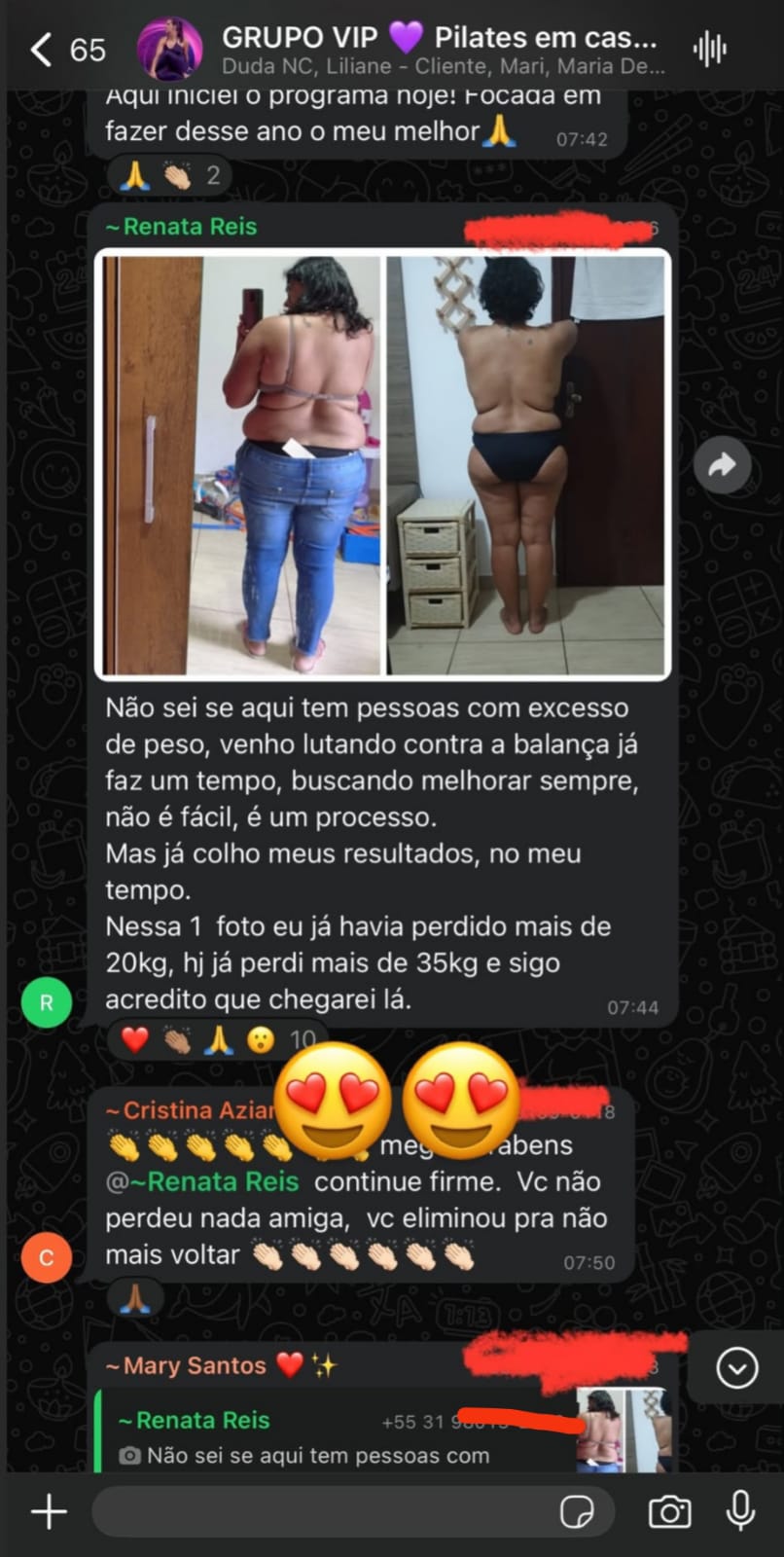784x1557 pixels.
Task: View reactions on Renata Reis's message
Action: (216, 1040)
